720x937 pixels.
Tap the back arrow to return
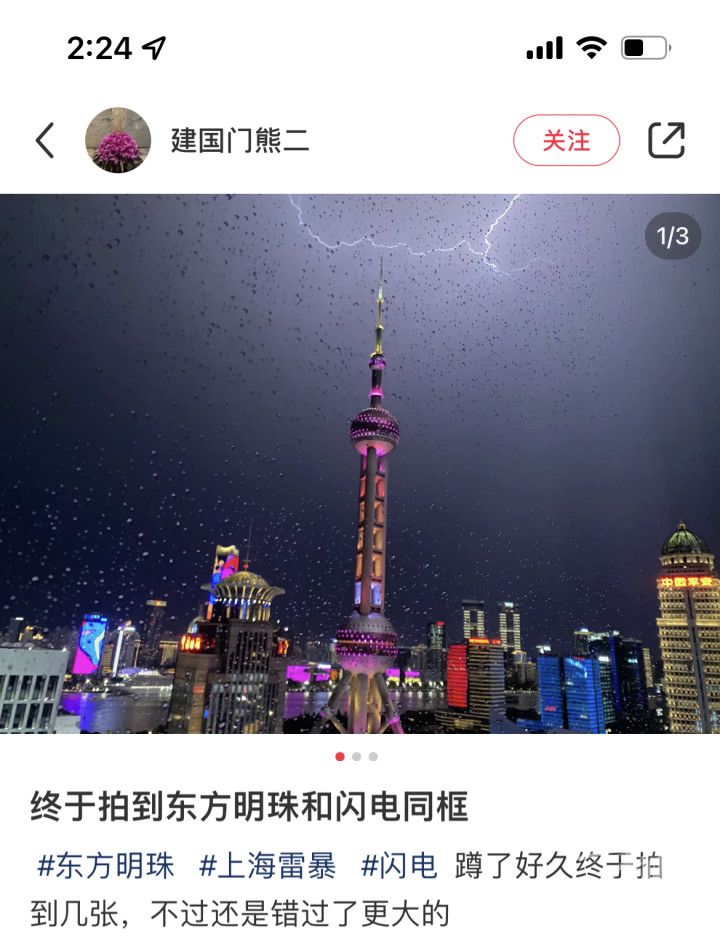click(45, 140)
